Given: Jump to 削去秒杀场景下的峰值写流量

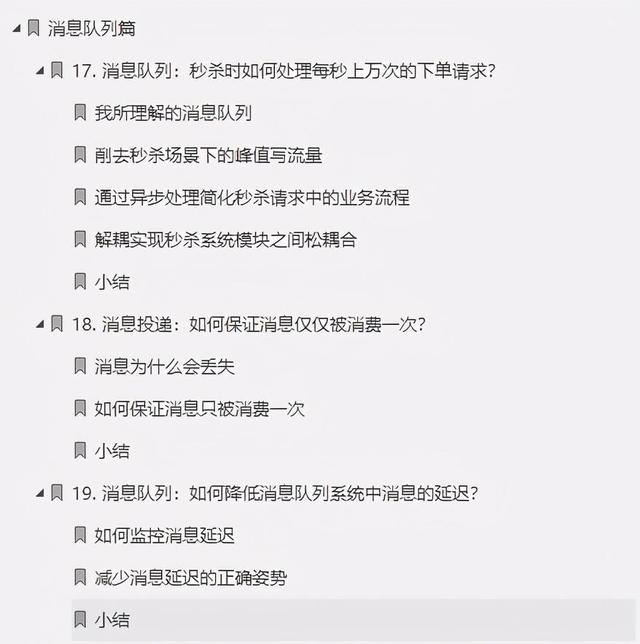Looking at the screenshot, I should (x=208, y=155).
